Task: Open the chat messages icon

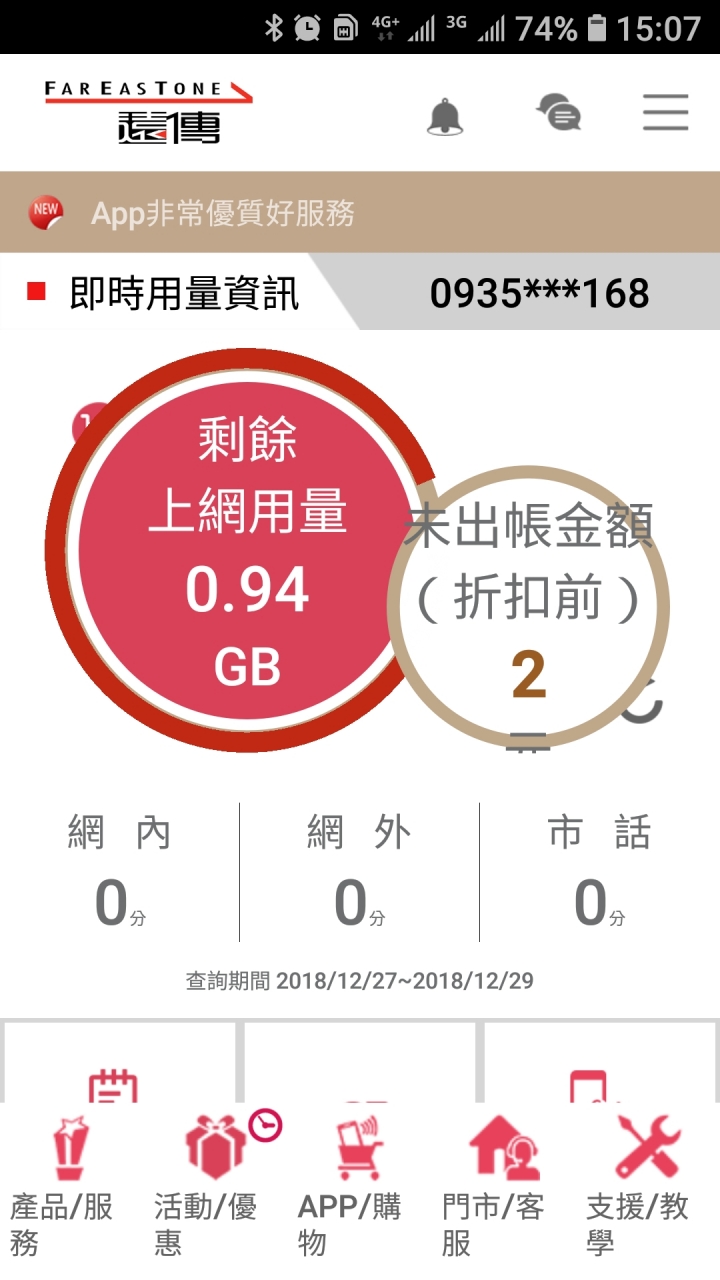Action: (x=559, y=112)
